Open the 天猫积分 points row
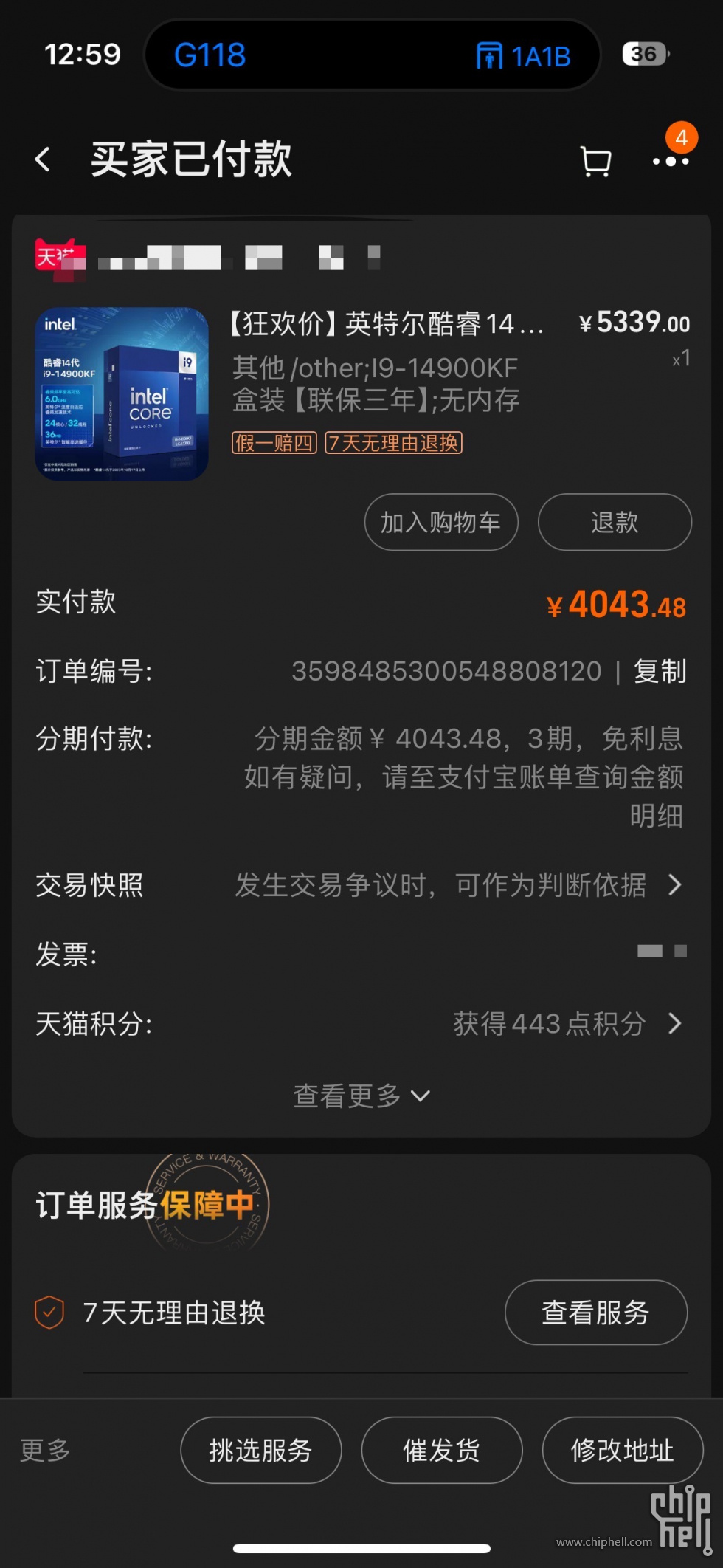723x1568 pixels. [x=360, y=1023]
